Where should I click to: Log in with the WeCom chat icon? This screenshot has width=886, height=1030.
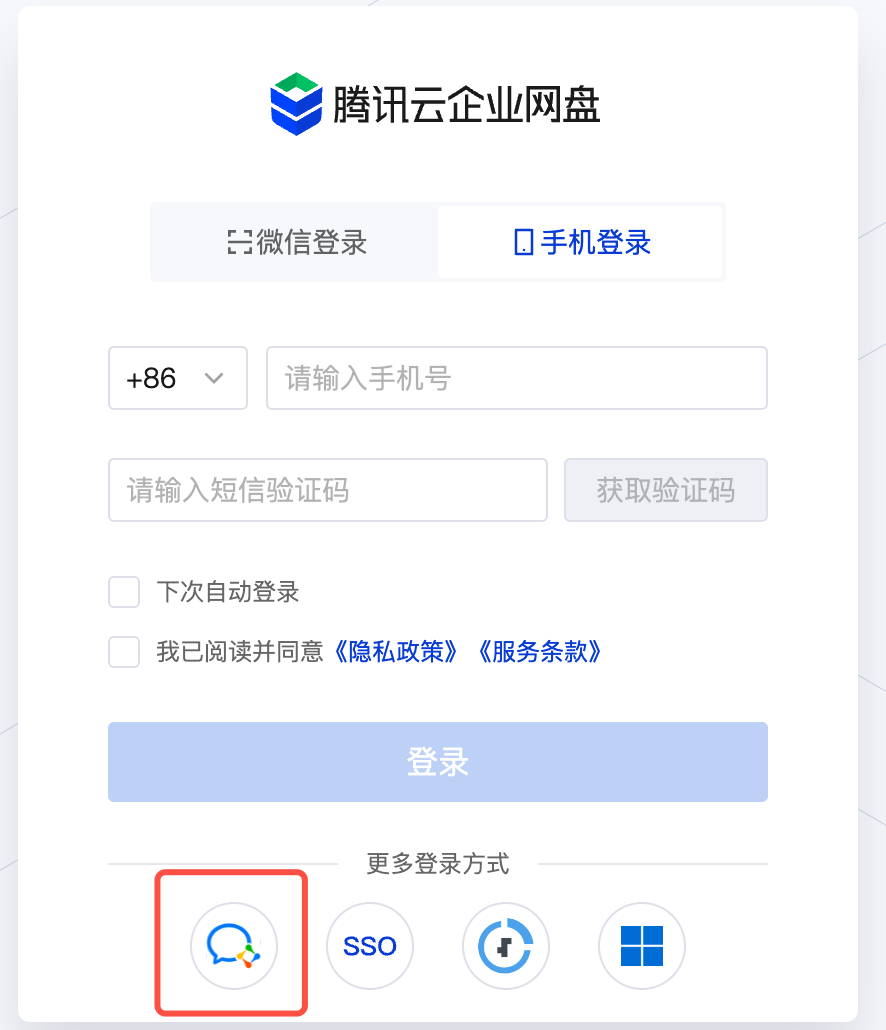tap(233, 945)
